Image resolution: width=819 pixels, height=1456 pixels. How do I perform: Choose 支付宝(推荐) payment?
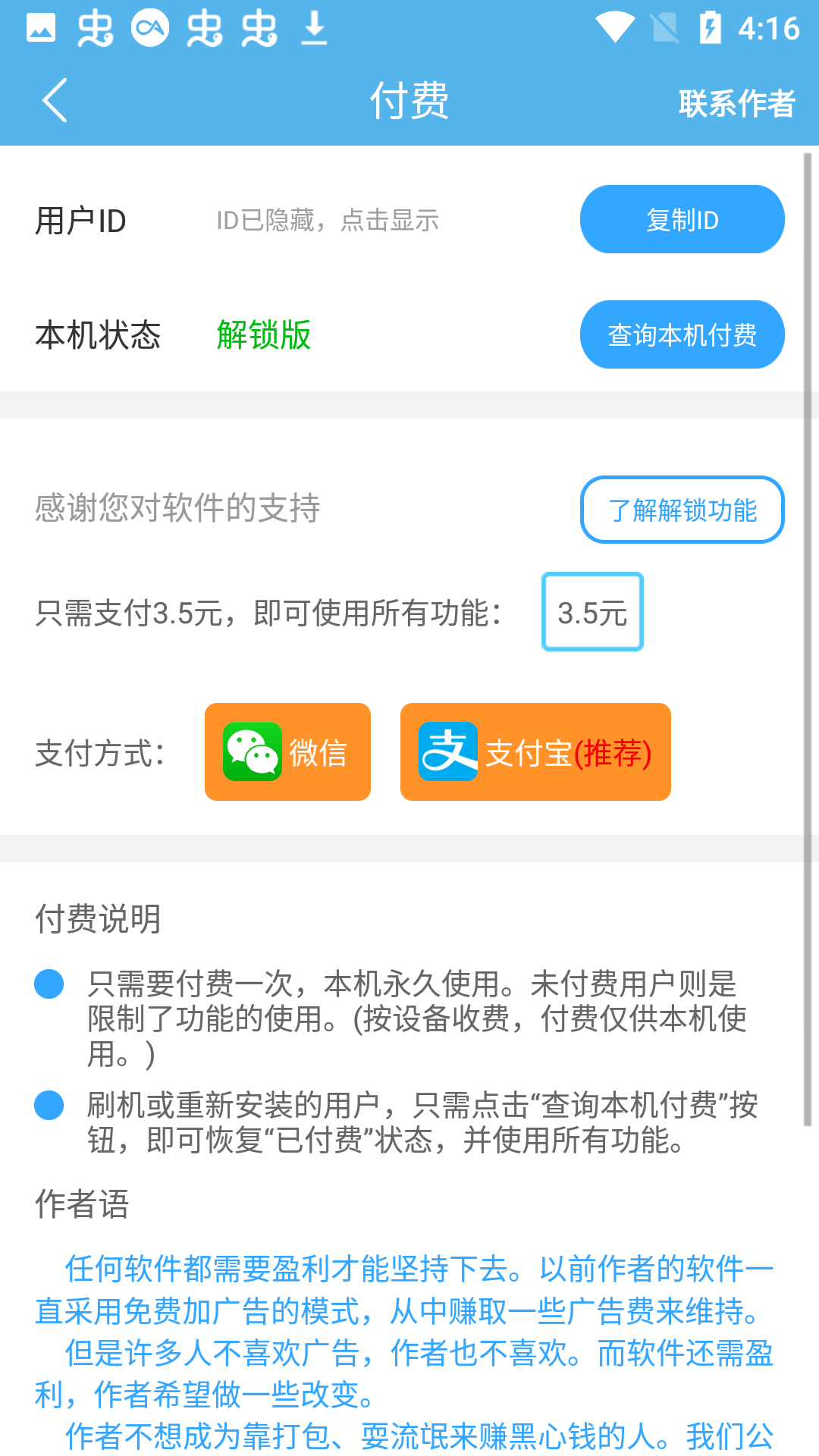535,752
